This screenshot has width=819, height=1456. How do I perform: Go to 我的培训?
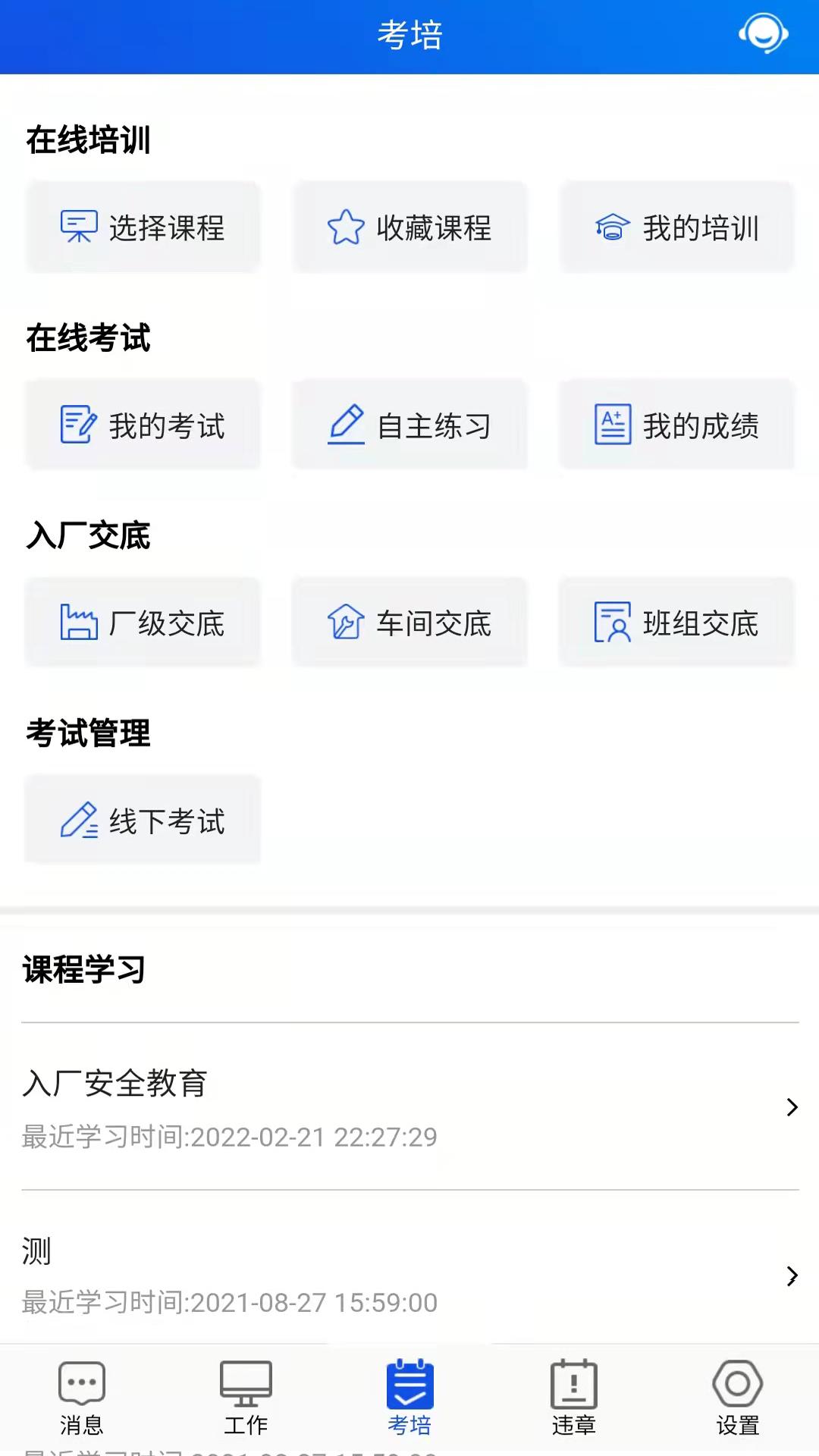676,227
